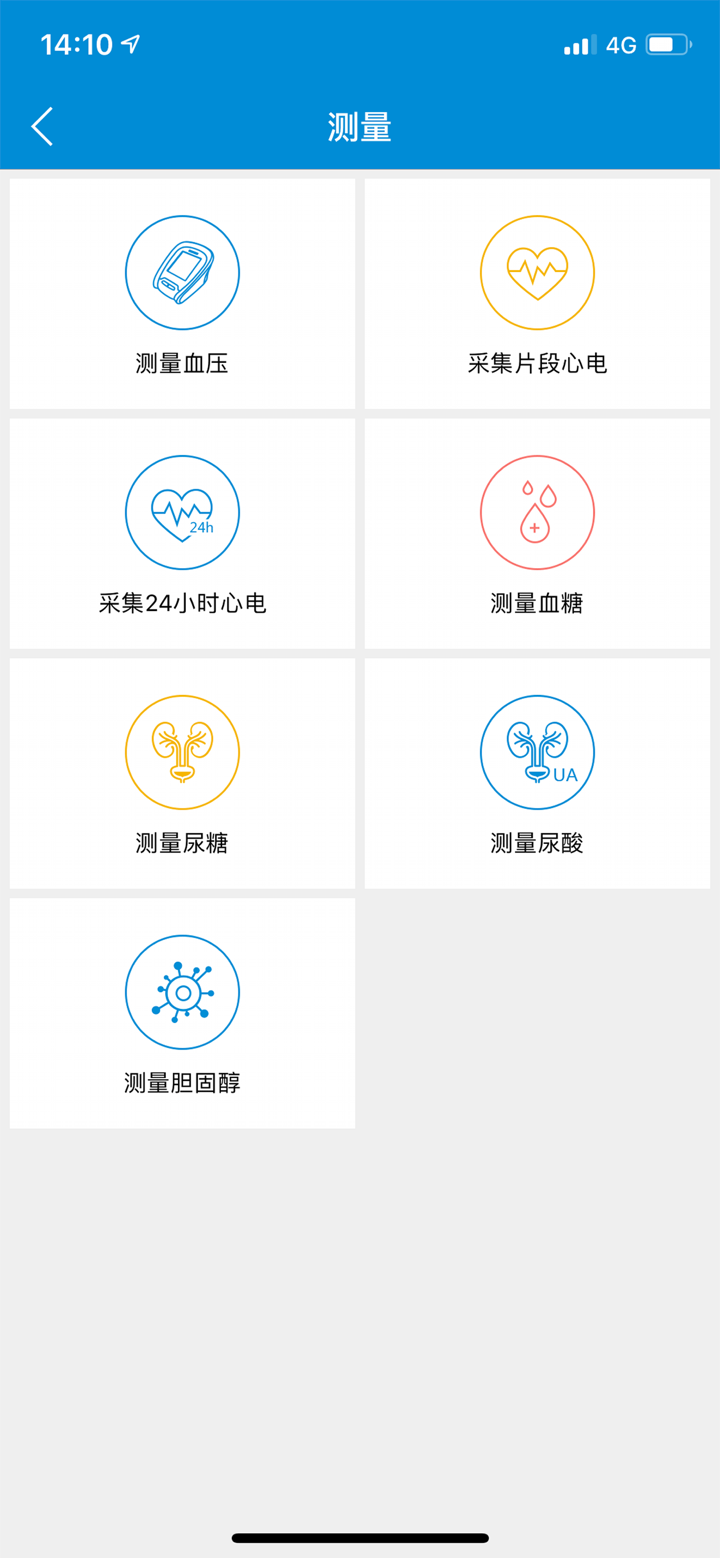Tap the 测量血压 card
The image size is (720, 1558).
(x=181, y=293)
